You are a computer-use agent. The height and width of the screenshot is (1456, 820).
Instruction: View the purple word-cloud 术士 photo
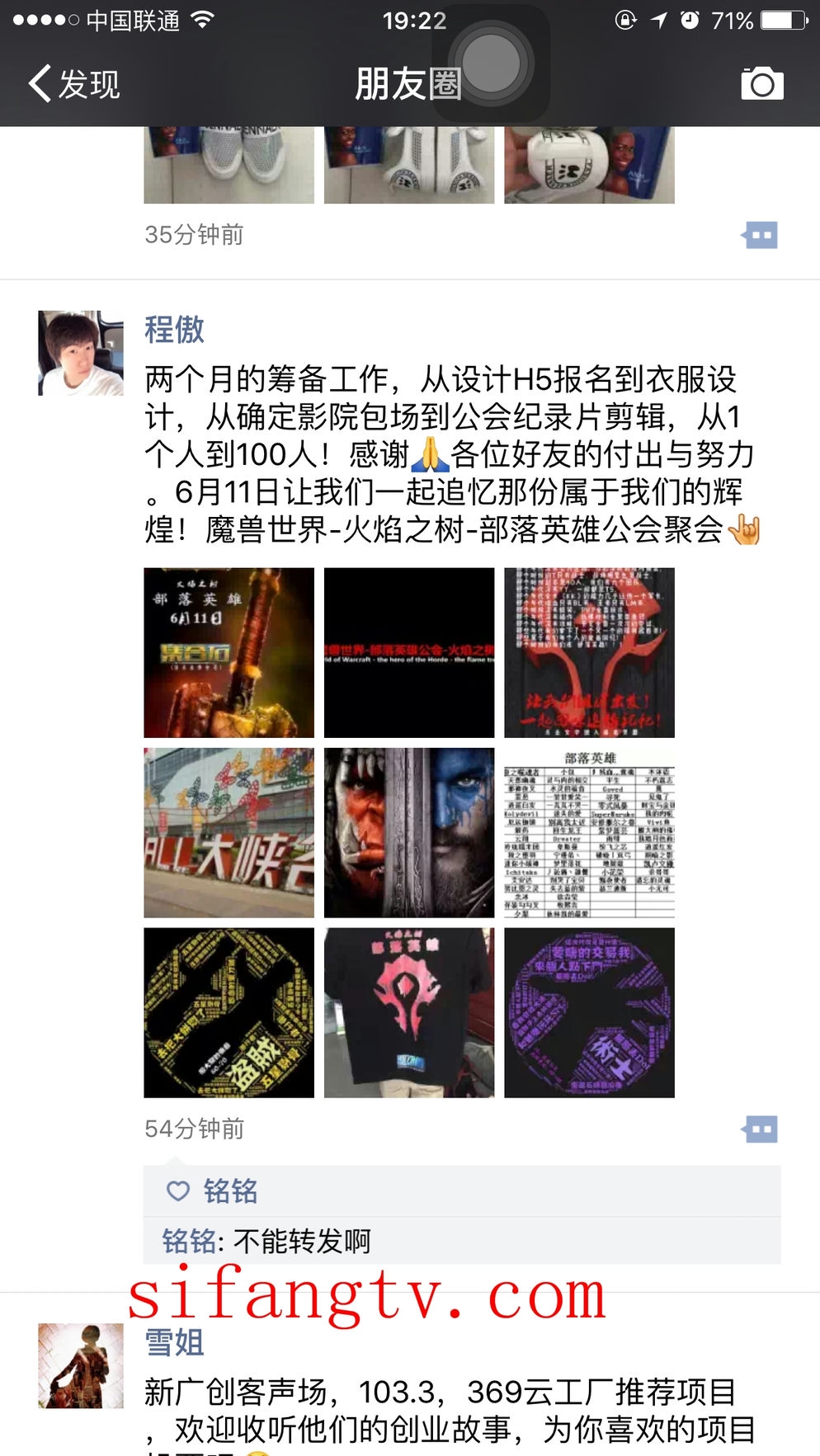click(x=589, y=1012)
